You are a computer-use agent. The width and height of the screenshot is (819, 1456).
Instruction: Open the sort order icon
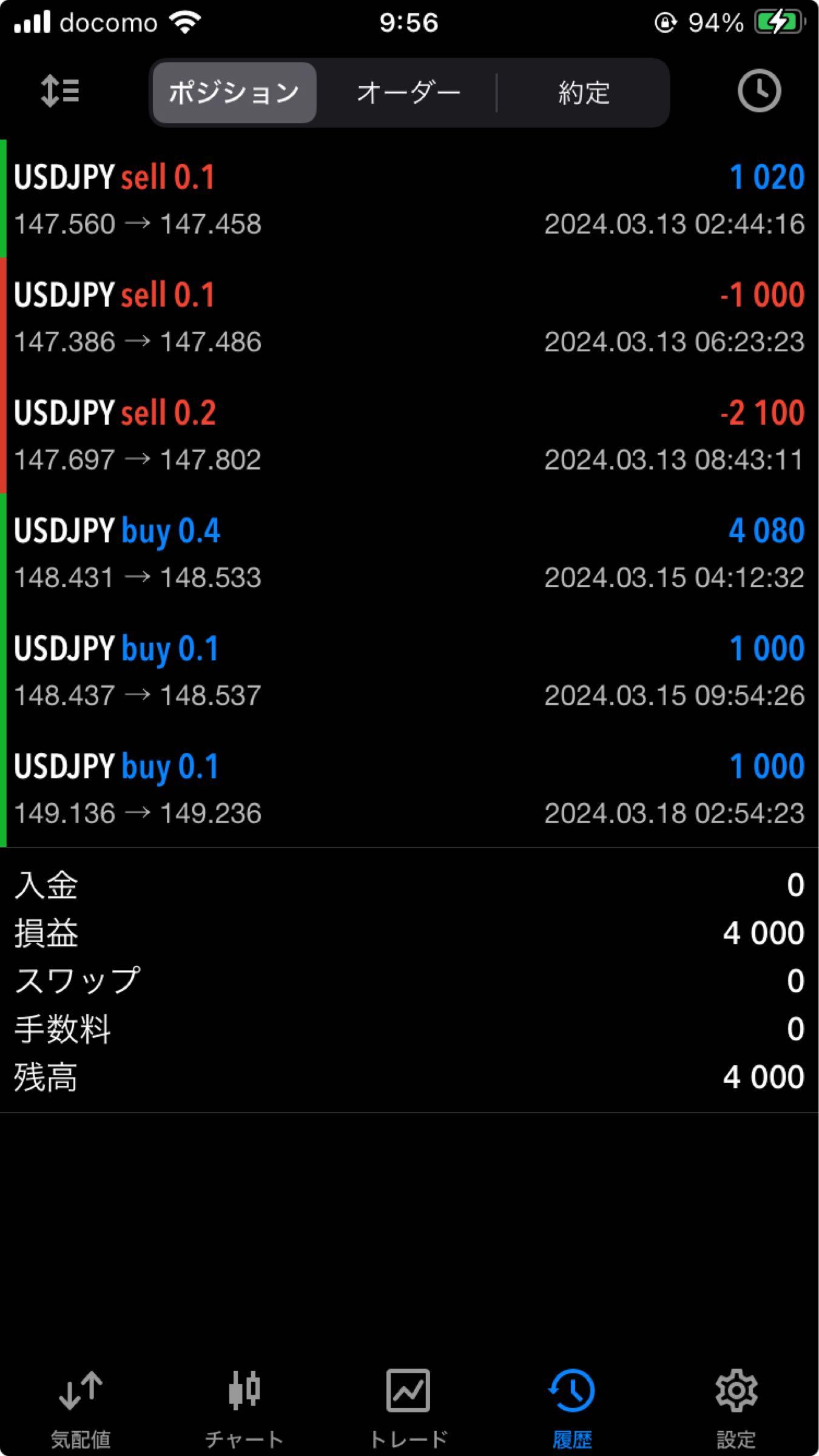[59, 92]
